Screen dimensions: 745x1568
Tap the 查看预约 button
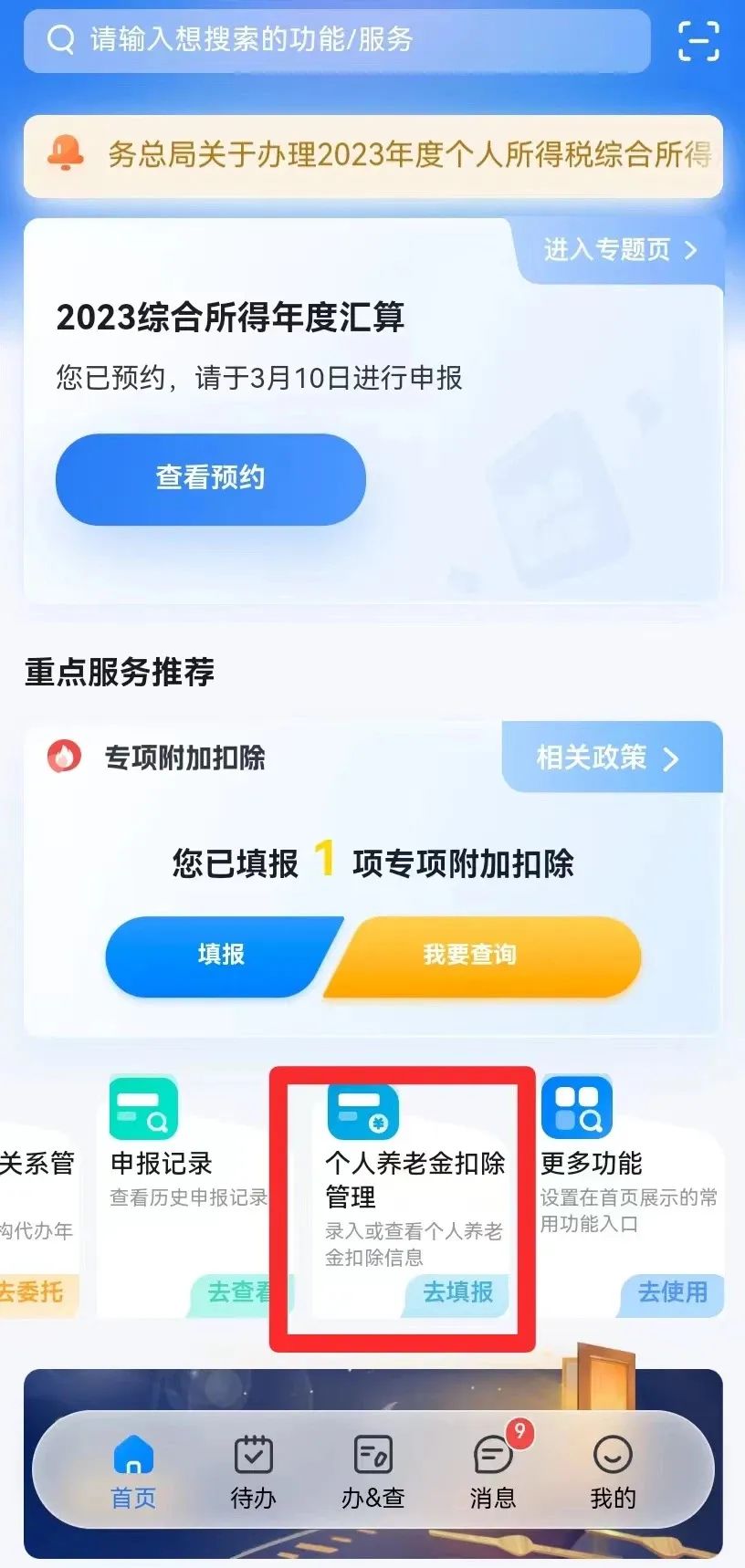tap(211, 479)
